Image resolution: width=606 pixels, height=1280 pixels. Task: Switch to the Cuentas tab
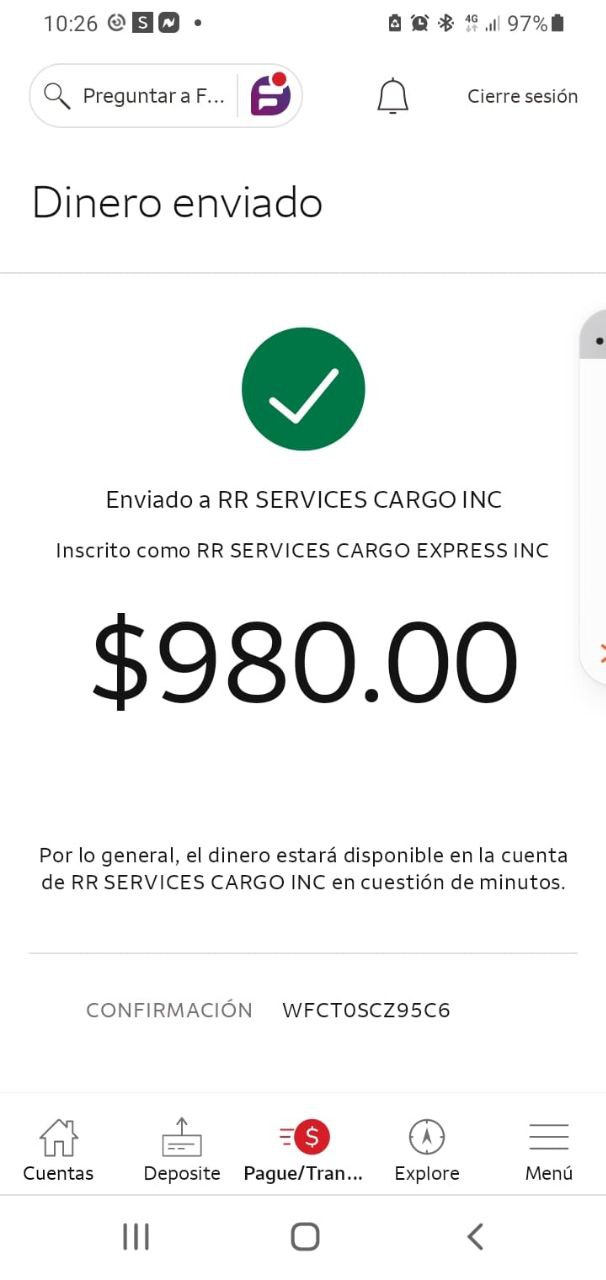(x=58, y=1150)
